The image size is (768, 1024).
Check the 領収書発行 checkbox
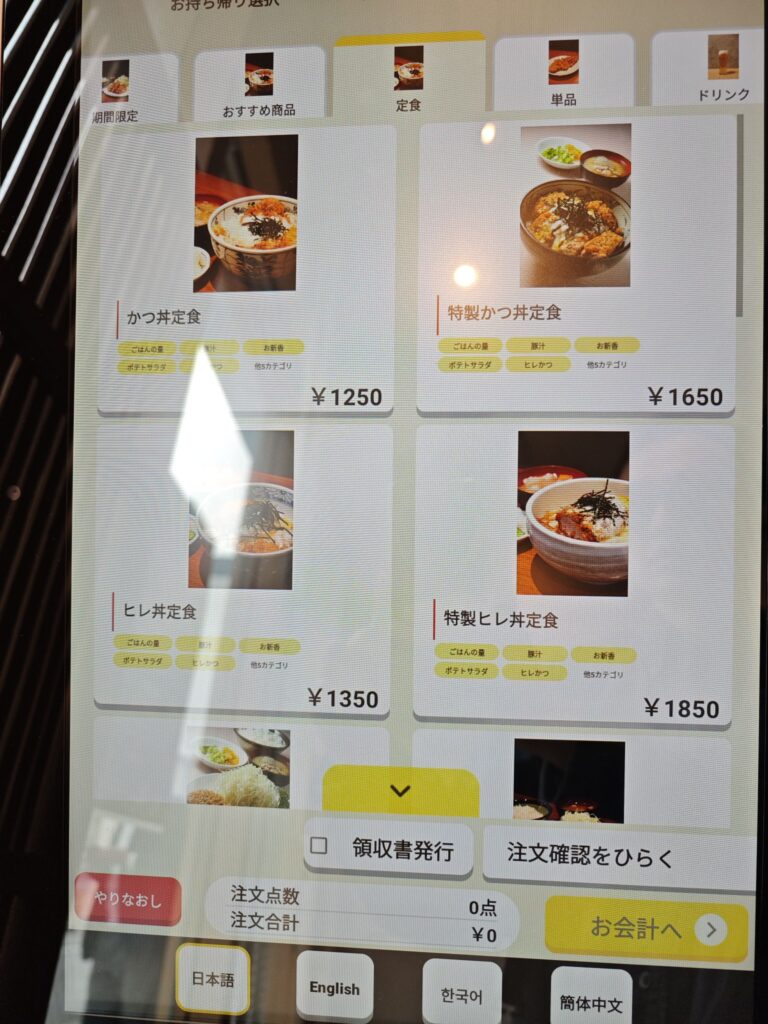319,846
